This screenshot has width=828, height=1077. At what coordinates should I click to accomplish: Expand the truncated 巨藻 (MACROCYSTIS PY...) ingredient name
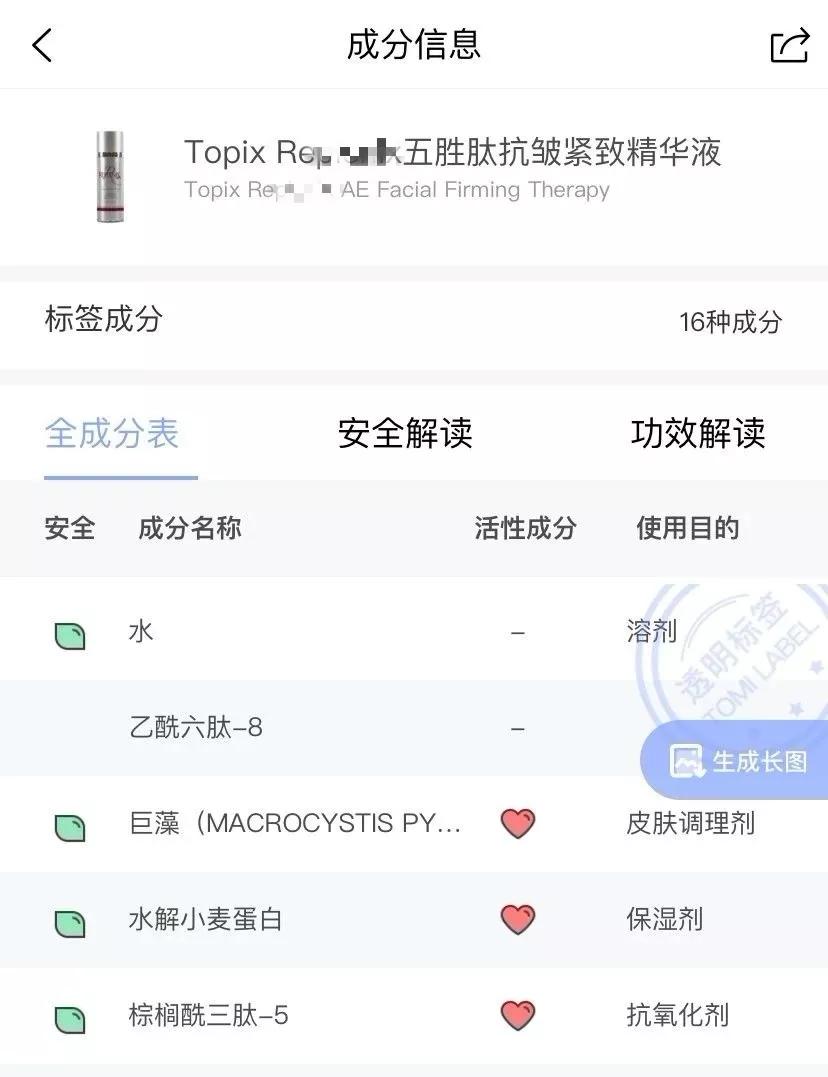[x=290, y=824]
